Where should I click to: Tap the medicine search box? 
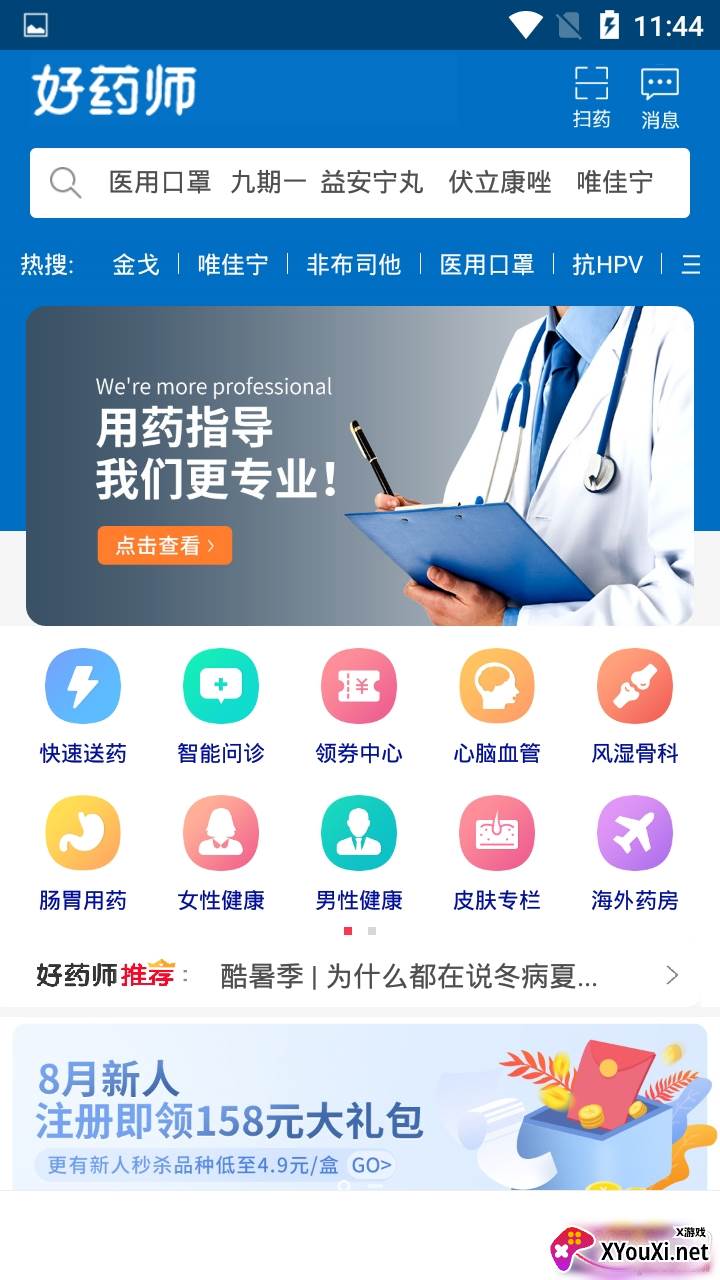coord(360,183)
